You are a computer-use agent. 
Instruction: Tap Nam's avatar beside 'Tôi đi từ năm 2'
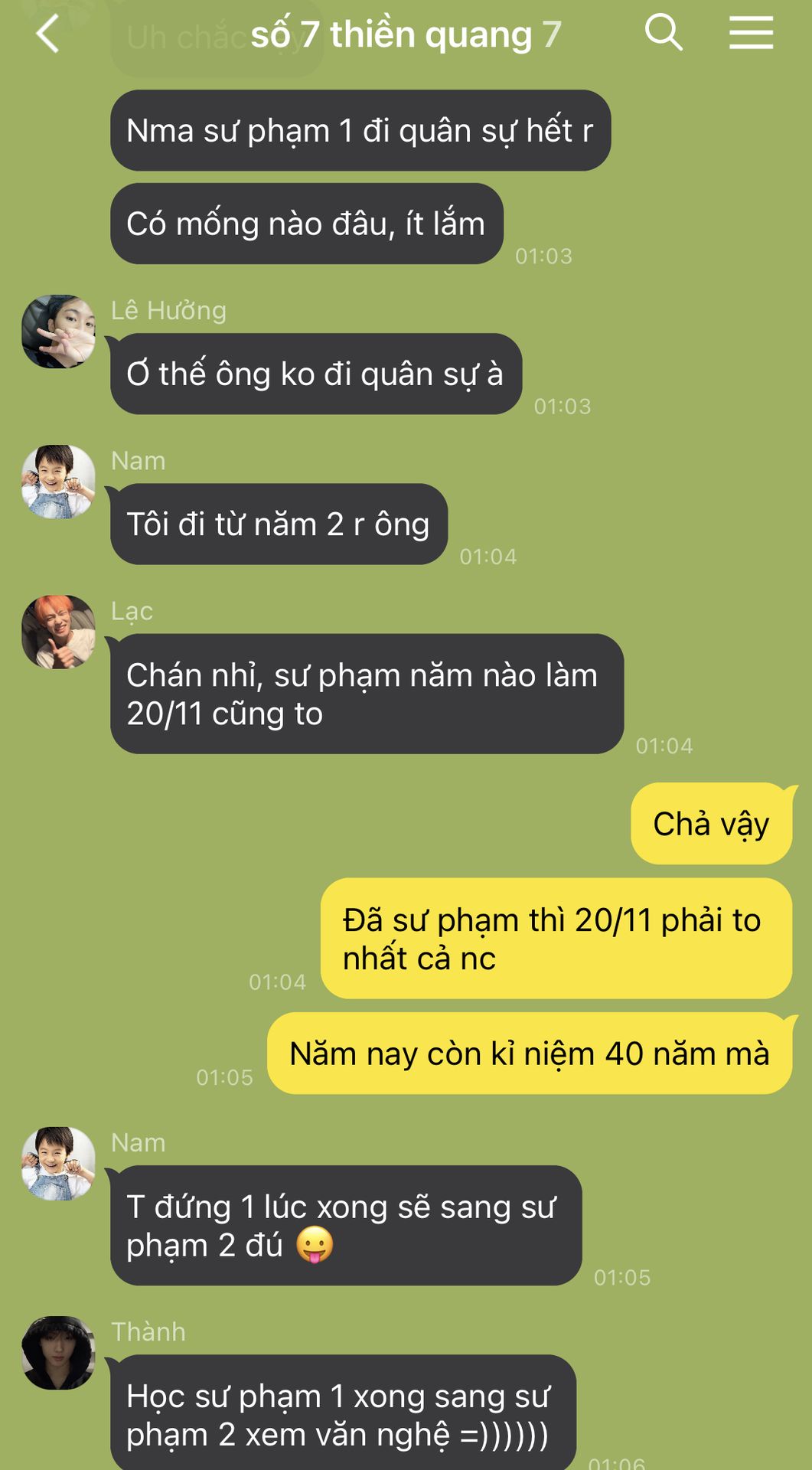[58, 482]
